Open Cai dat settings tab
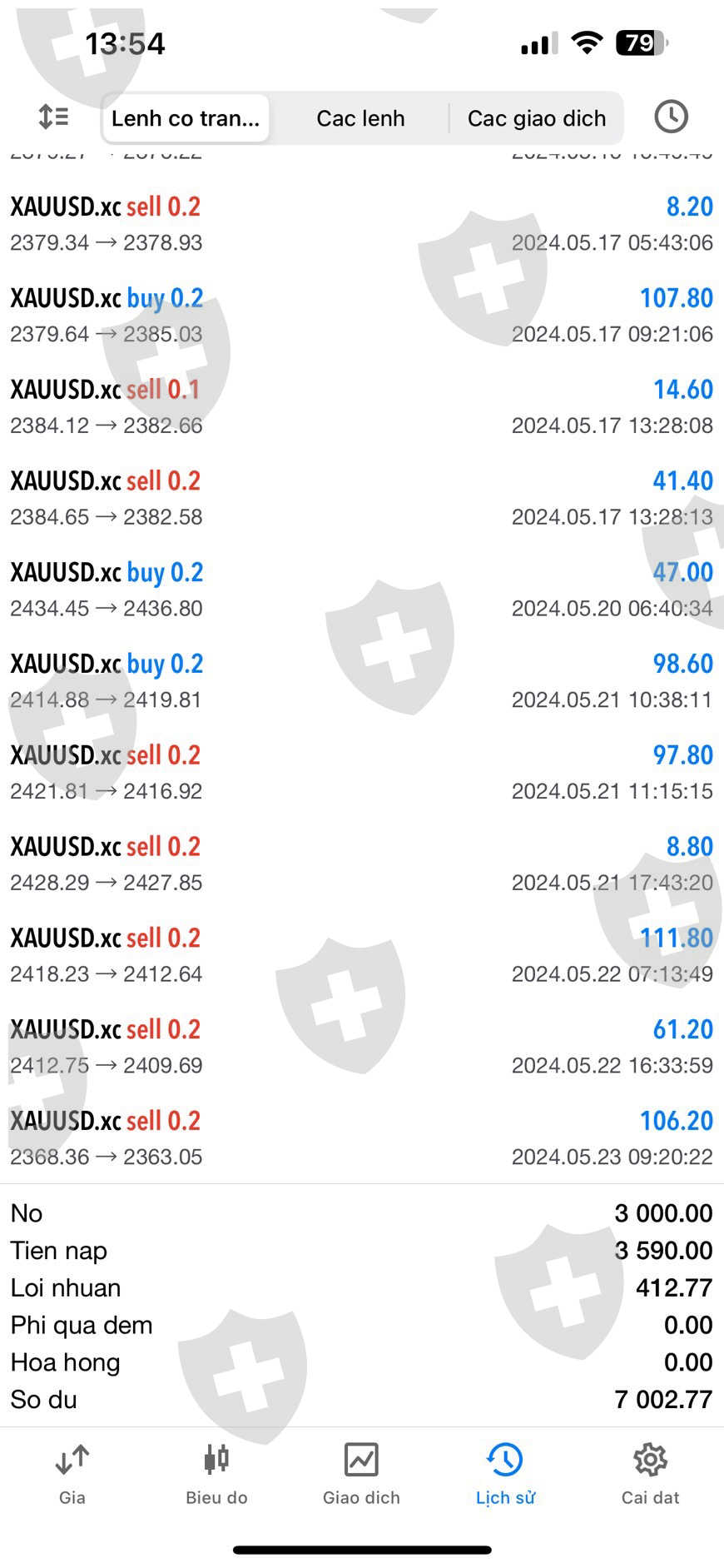Viewport: 724px width, 1568px height. pyautogui.click(x=650, y=1475)
